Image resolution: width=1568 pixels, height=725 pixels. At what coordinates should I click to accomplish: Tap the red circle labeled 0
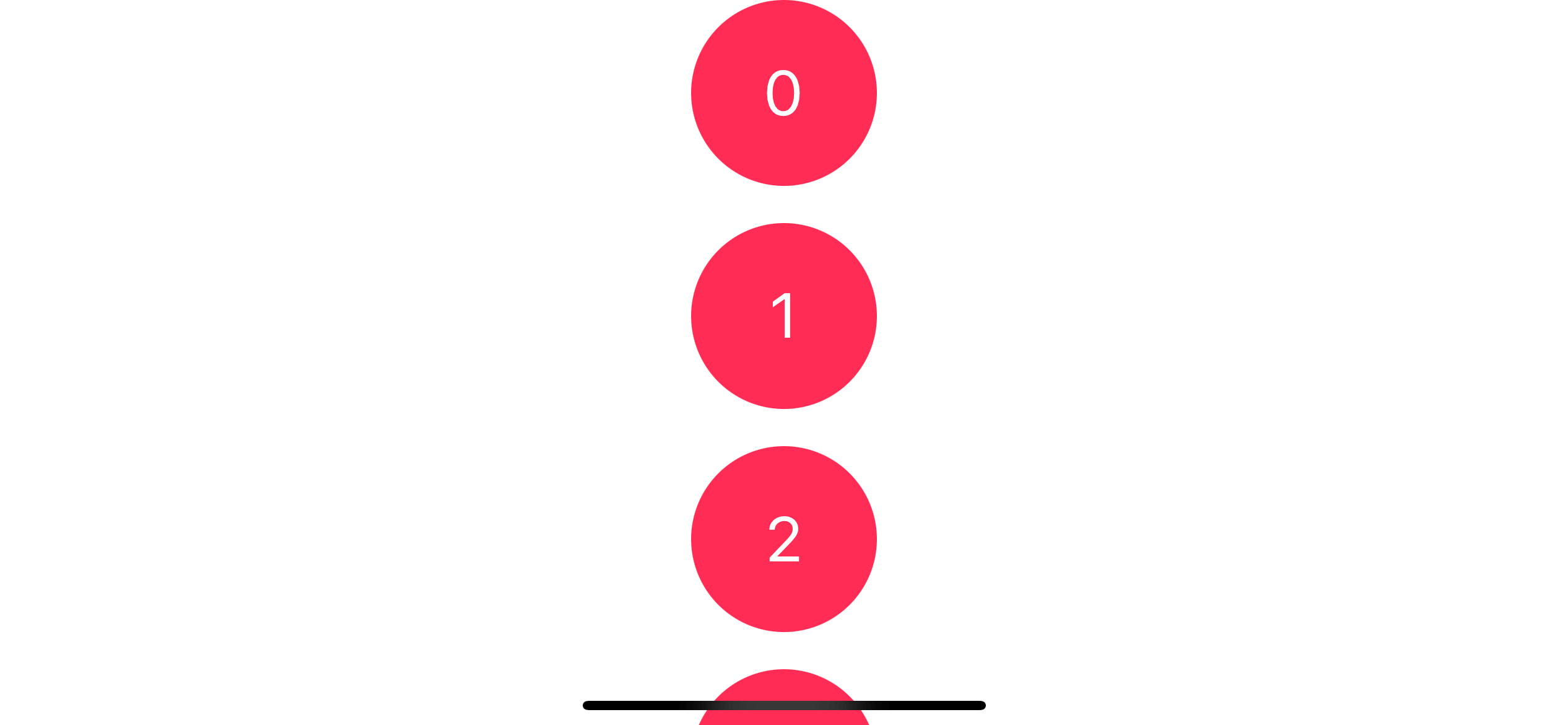coord(783,93)
